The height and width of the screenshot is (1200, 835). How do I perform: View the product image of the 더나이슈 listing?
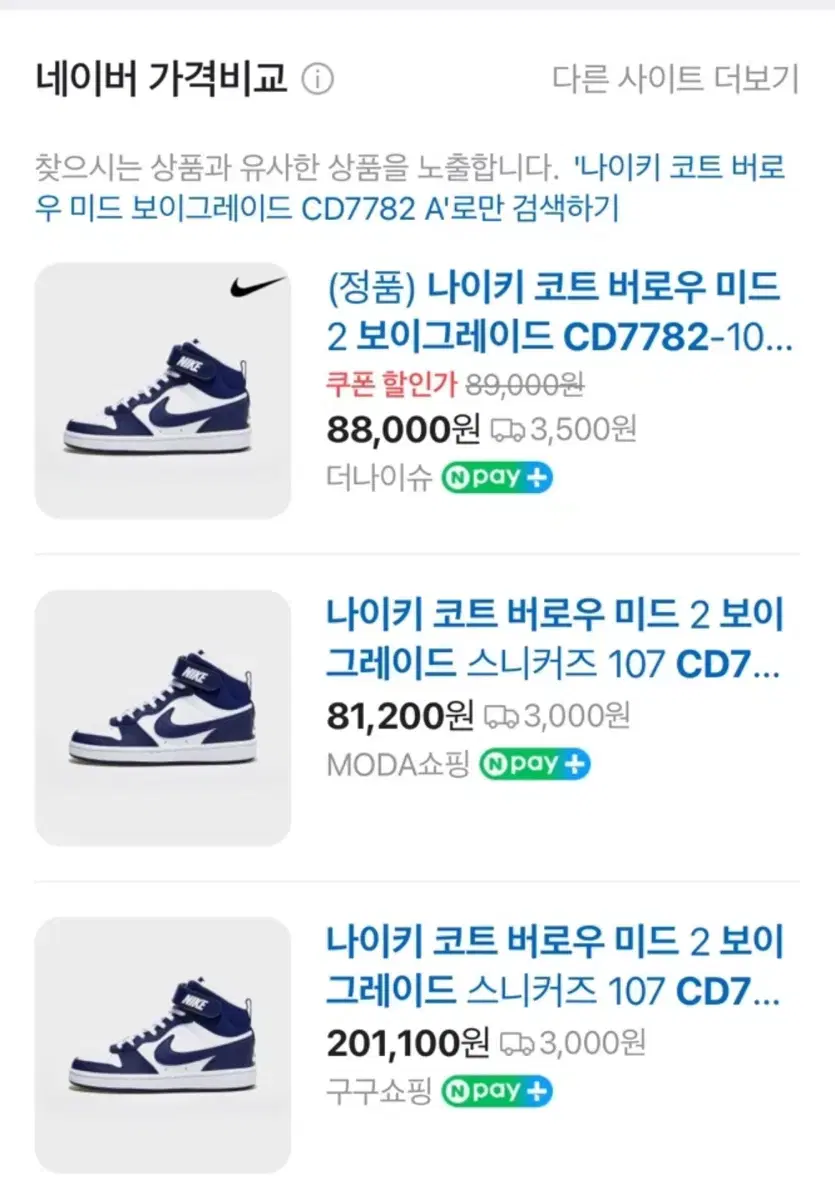(163, 391)
